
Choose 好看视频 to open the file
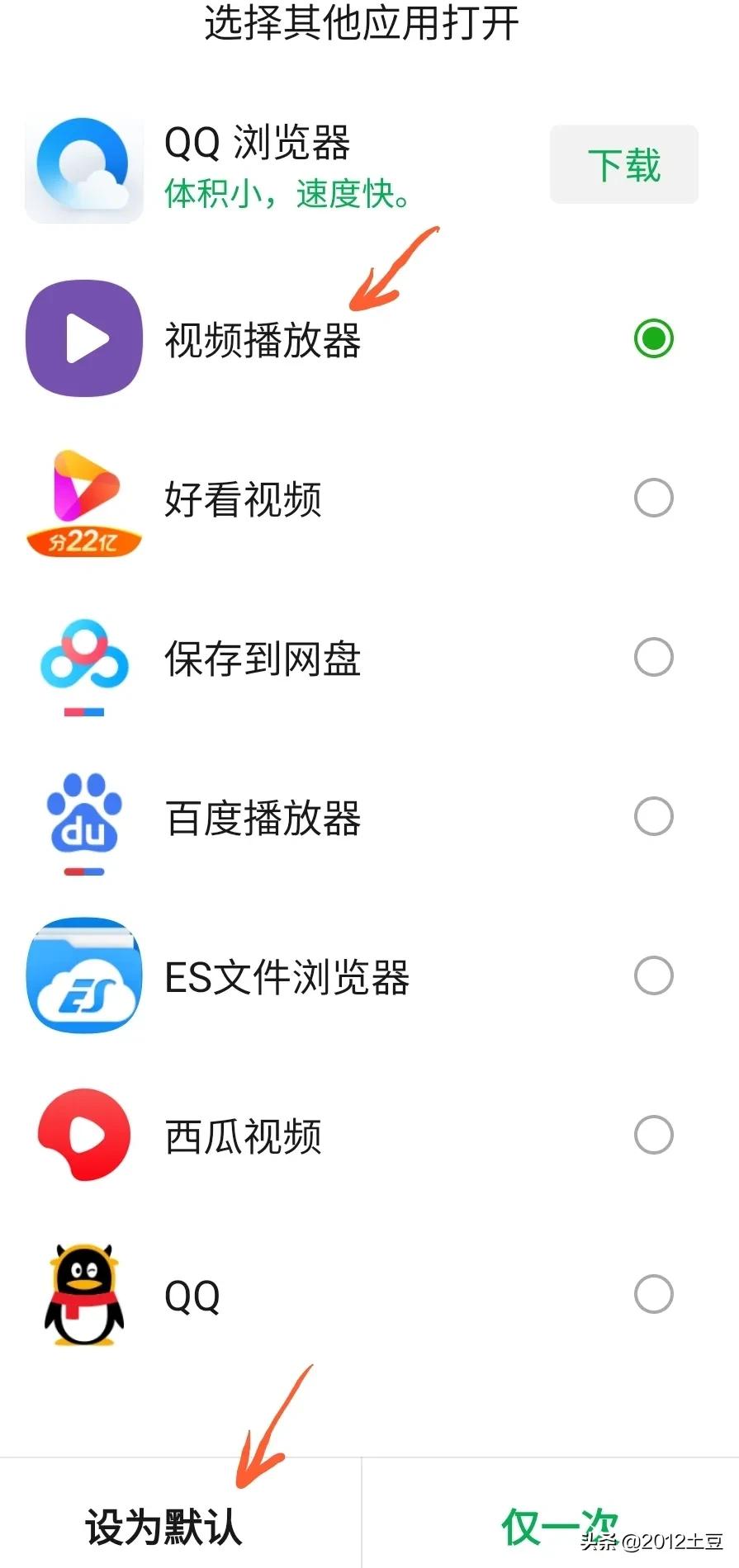[369, 498]
